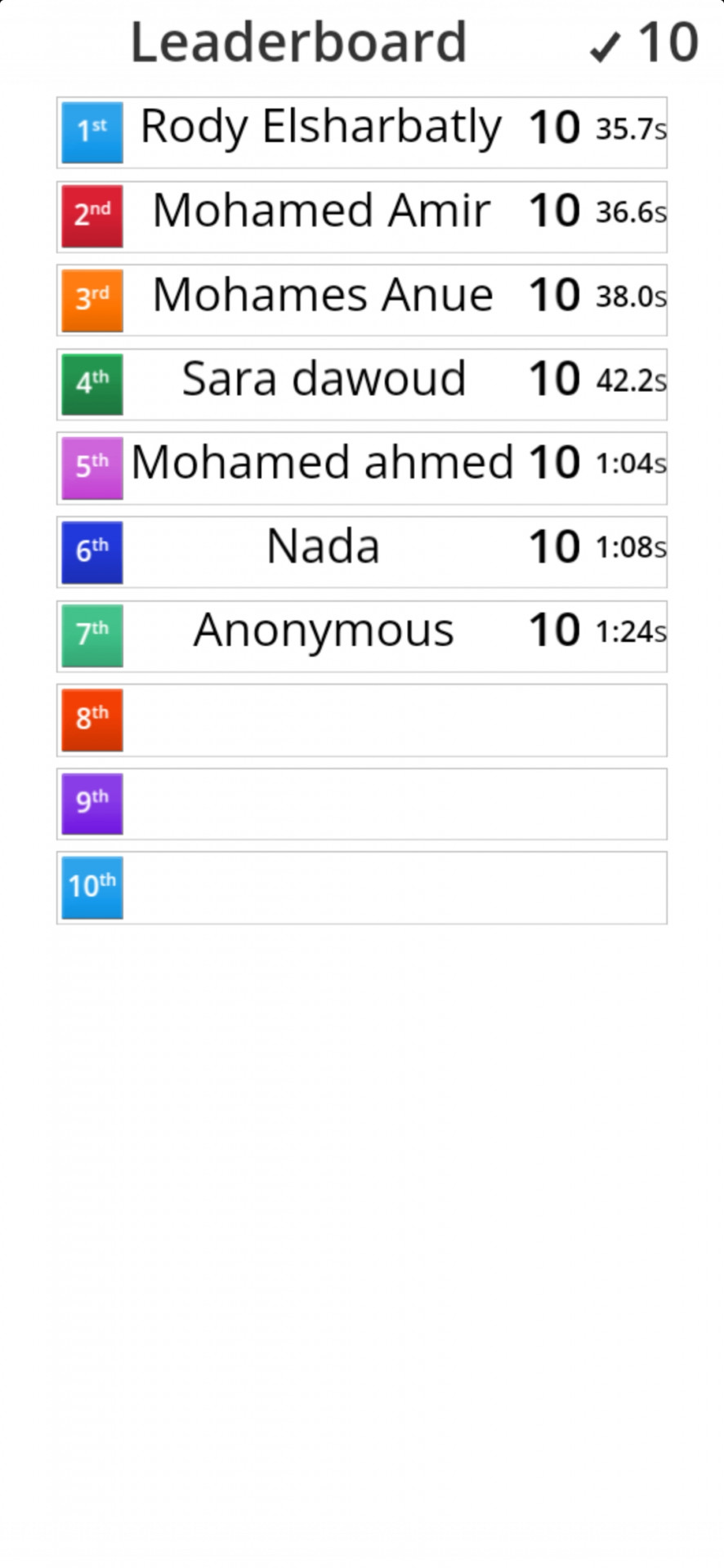Screen dimensions: 724x1568
Task: Select Mohamed Amir's second place row
Action: (361, 216)
